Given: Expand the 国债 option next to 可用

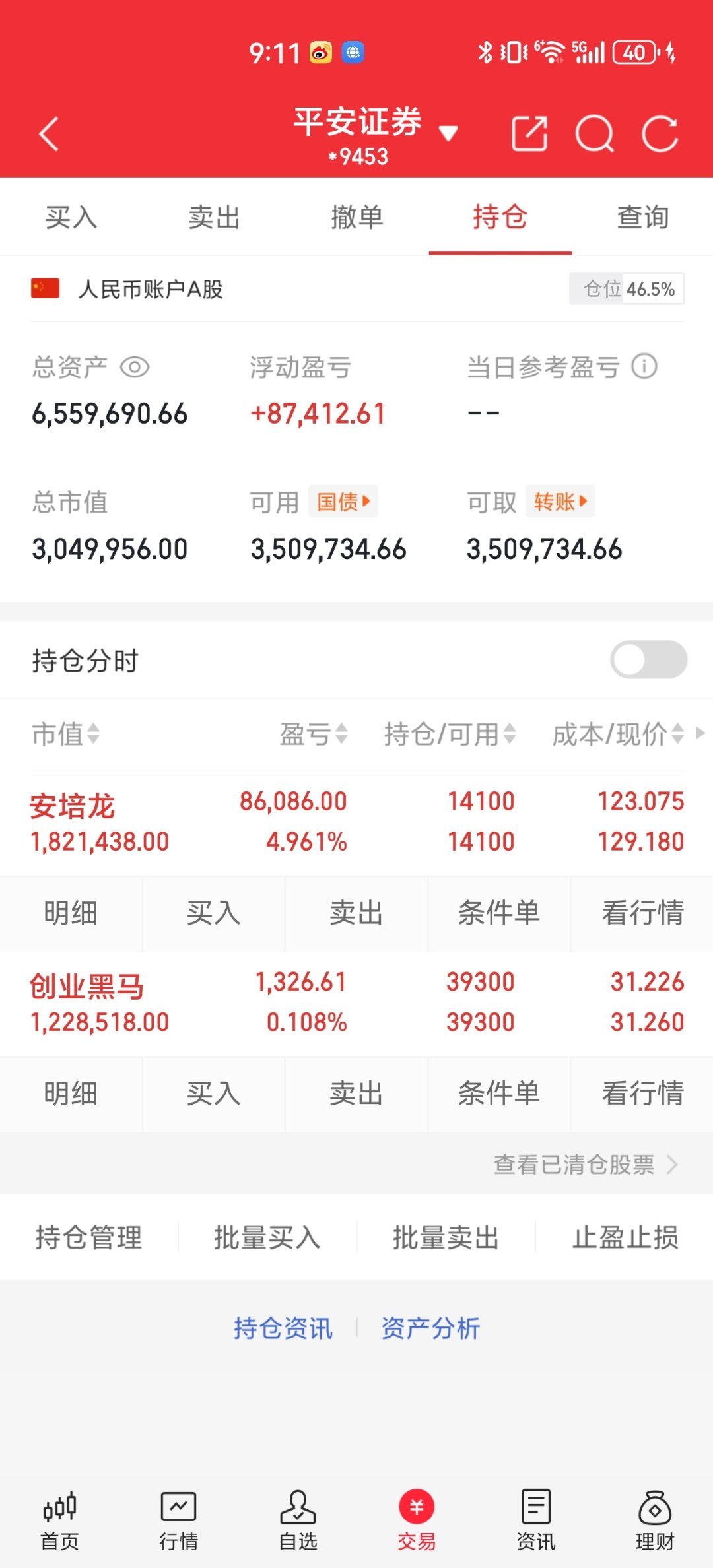Looking at the screenshot, I should [x=343, y=502].
